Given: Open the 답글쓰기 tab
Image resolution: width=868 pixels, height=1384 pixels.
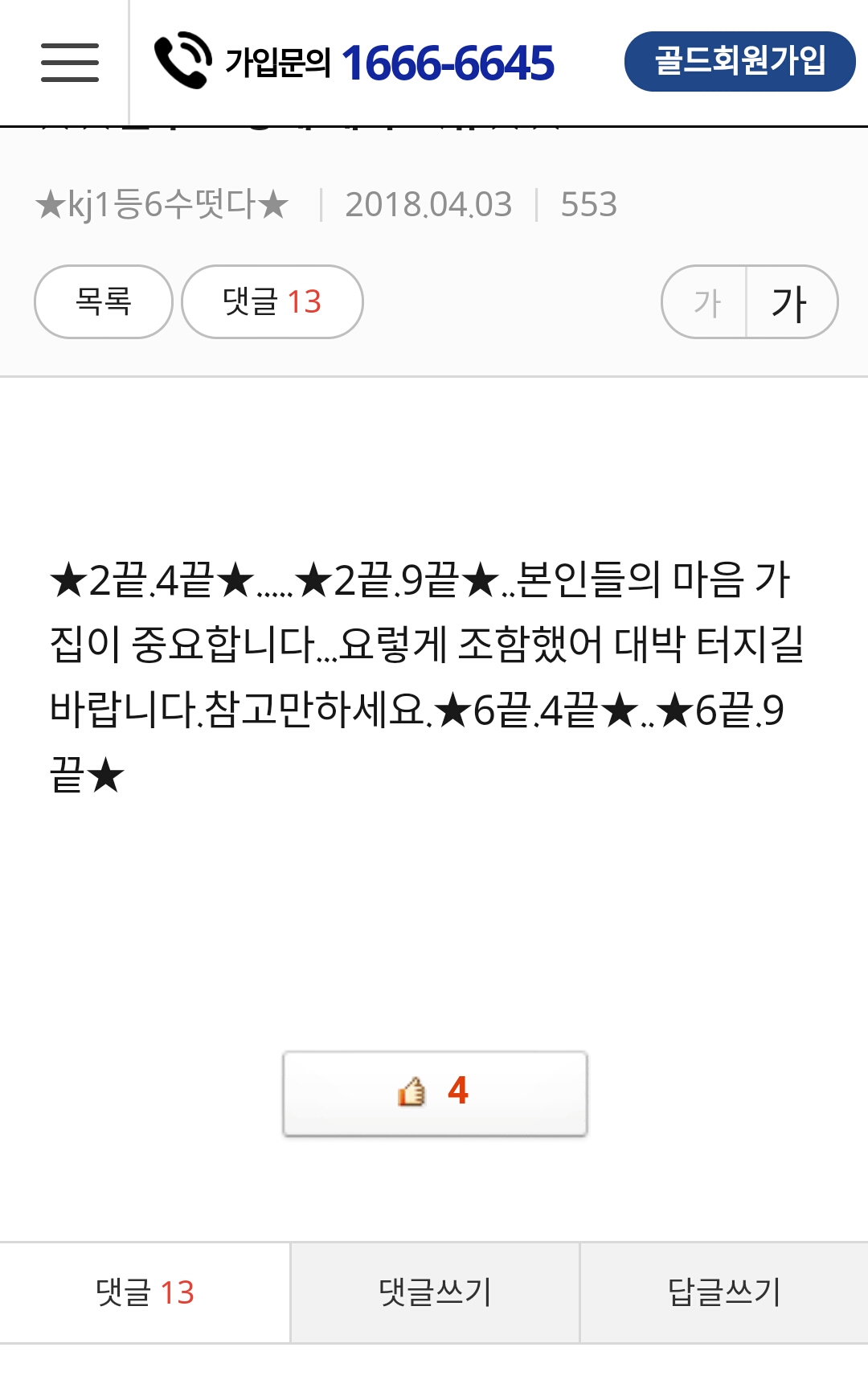Looking at the screenshot, I should (x=724, y=1292).
